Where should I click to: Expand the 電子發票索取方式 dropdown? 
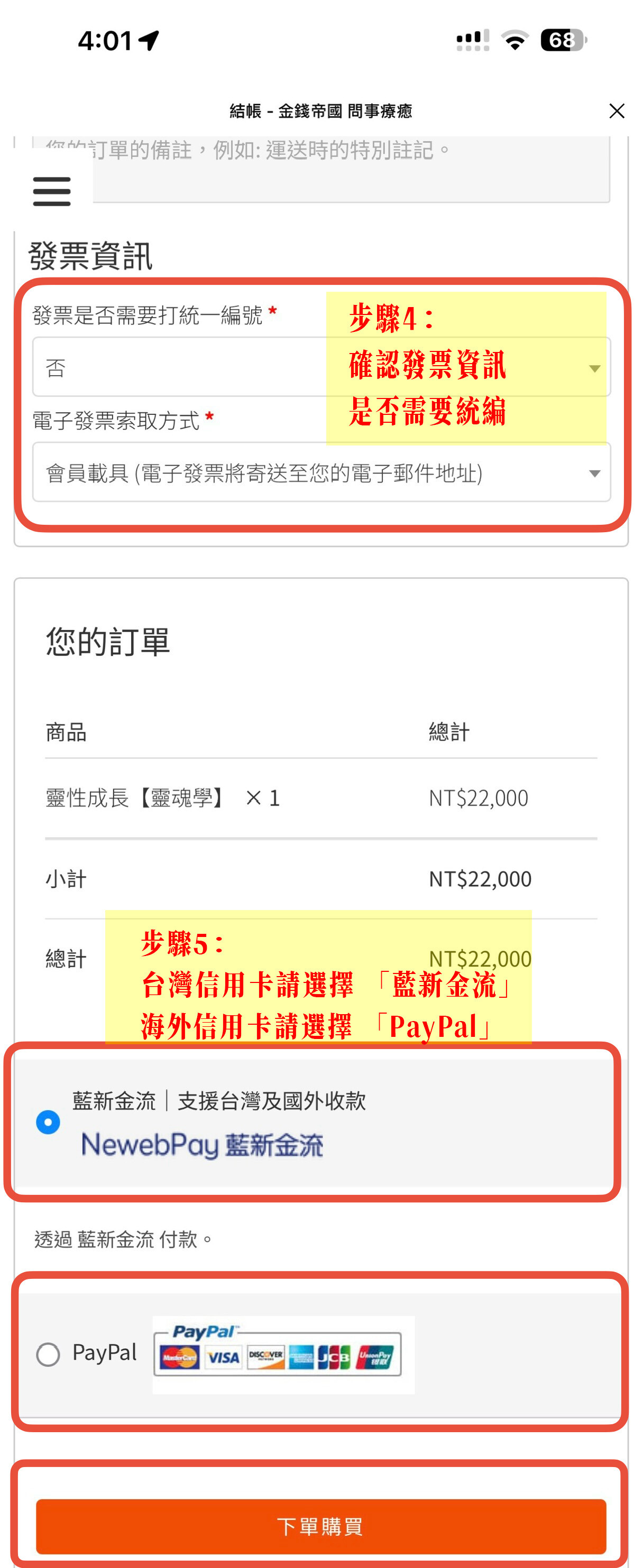point(321,473)
